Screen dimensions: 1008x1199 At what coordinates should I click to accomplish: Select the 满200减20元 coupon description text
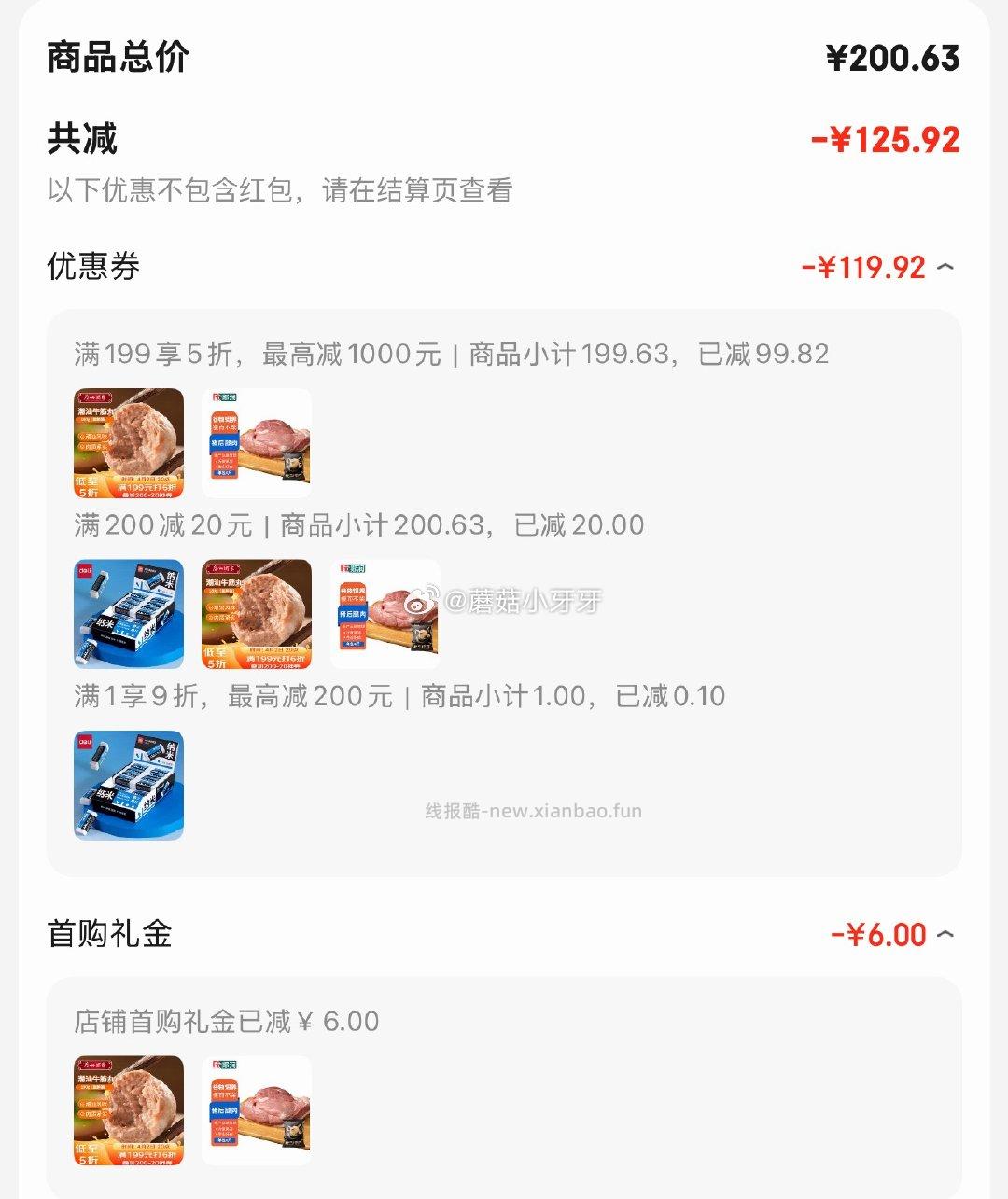coord(359,525)
